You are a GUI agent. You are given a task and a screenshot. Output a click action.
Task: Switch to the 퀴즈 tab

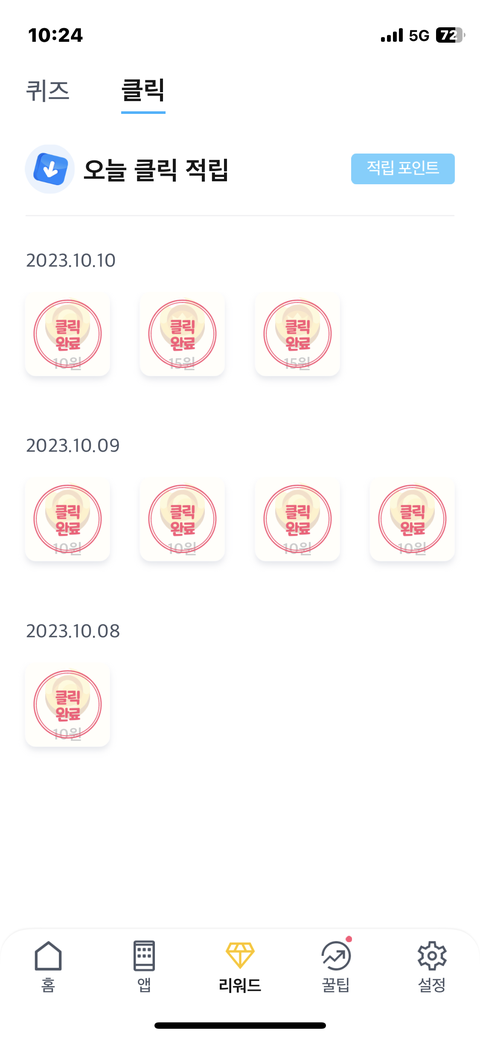click(x=48, y=90)
